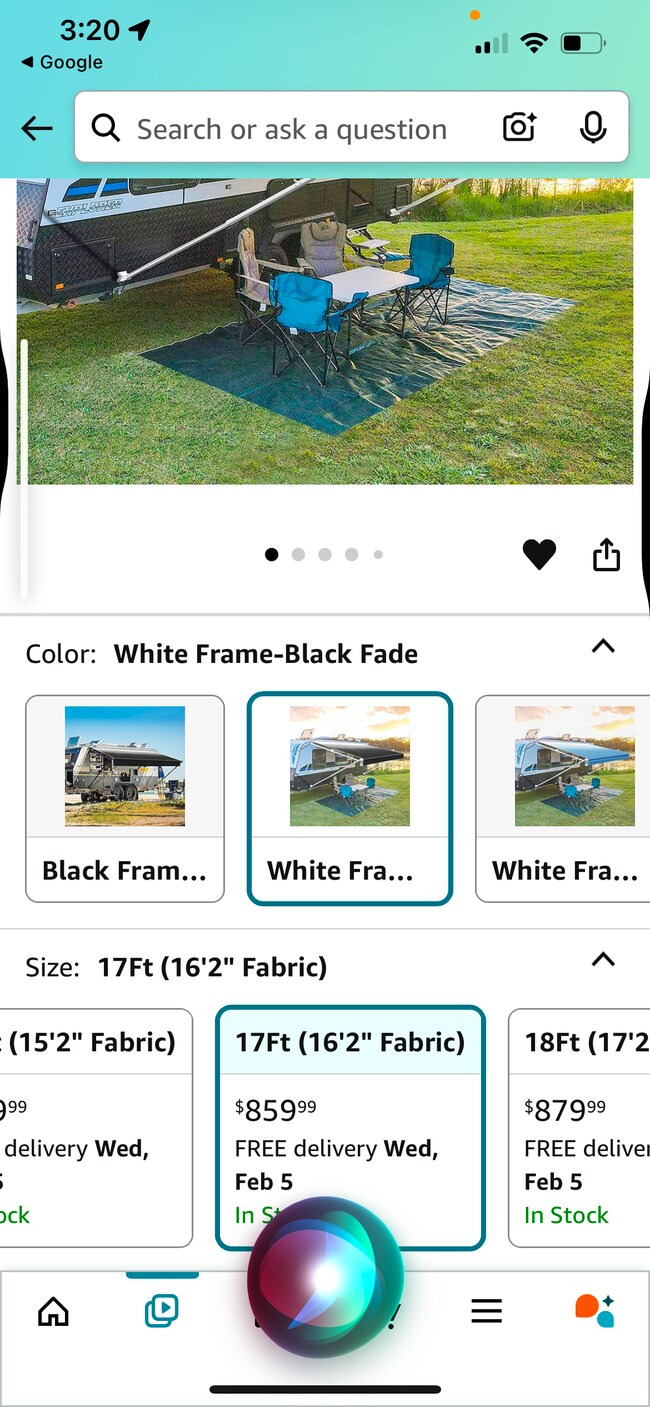Share this product

click(606, 554)
